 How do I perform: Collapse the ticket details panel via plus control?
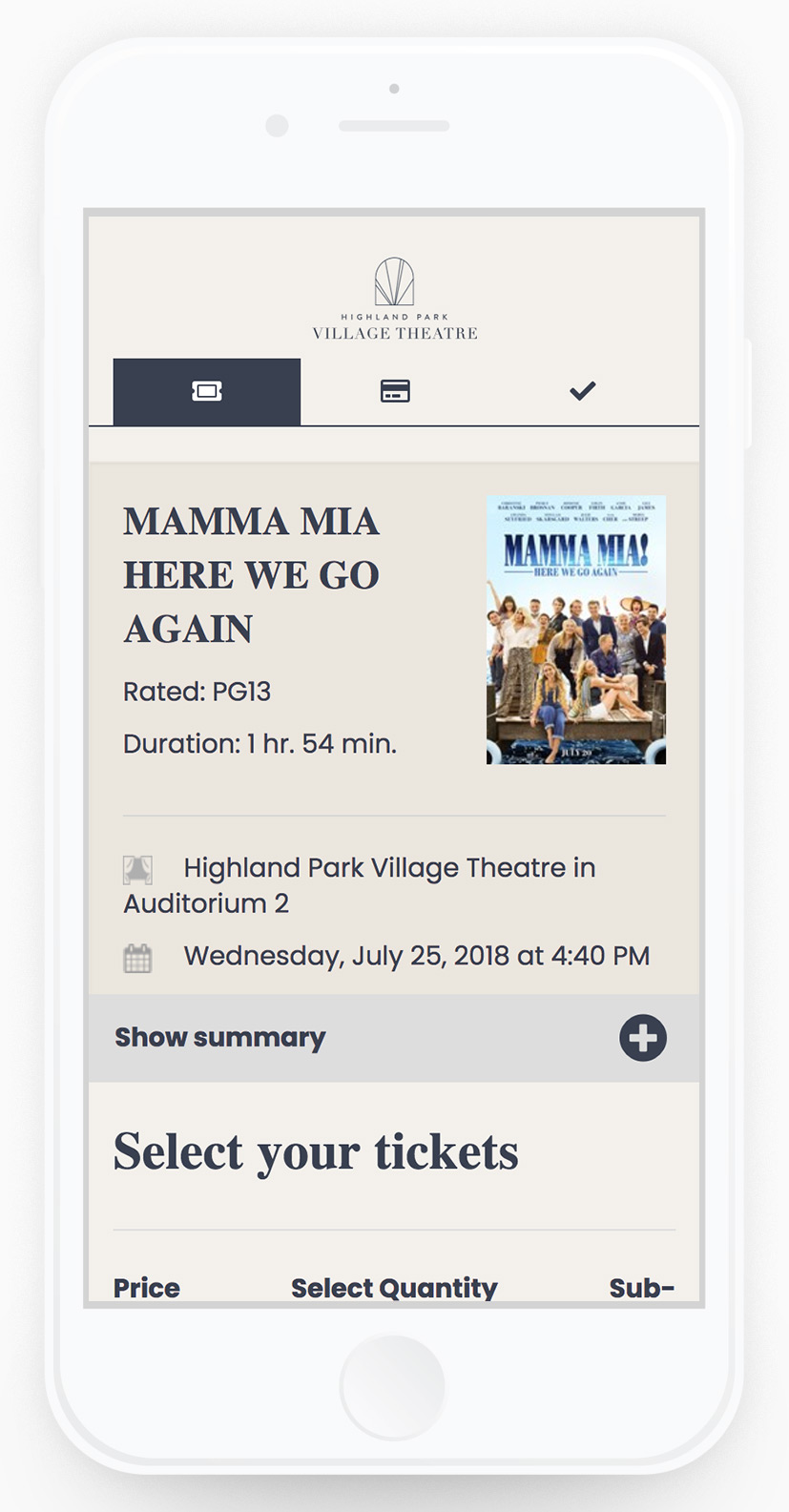point(643,1037)
